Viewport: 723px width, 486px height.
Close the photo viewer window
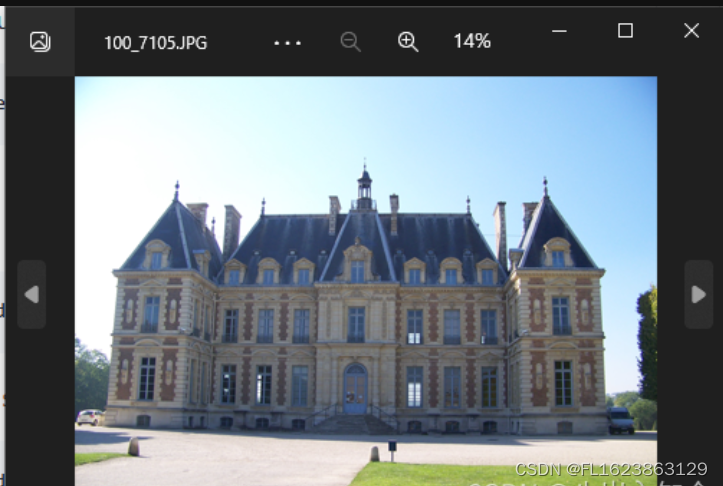tap(691, 31)
